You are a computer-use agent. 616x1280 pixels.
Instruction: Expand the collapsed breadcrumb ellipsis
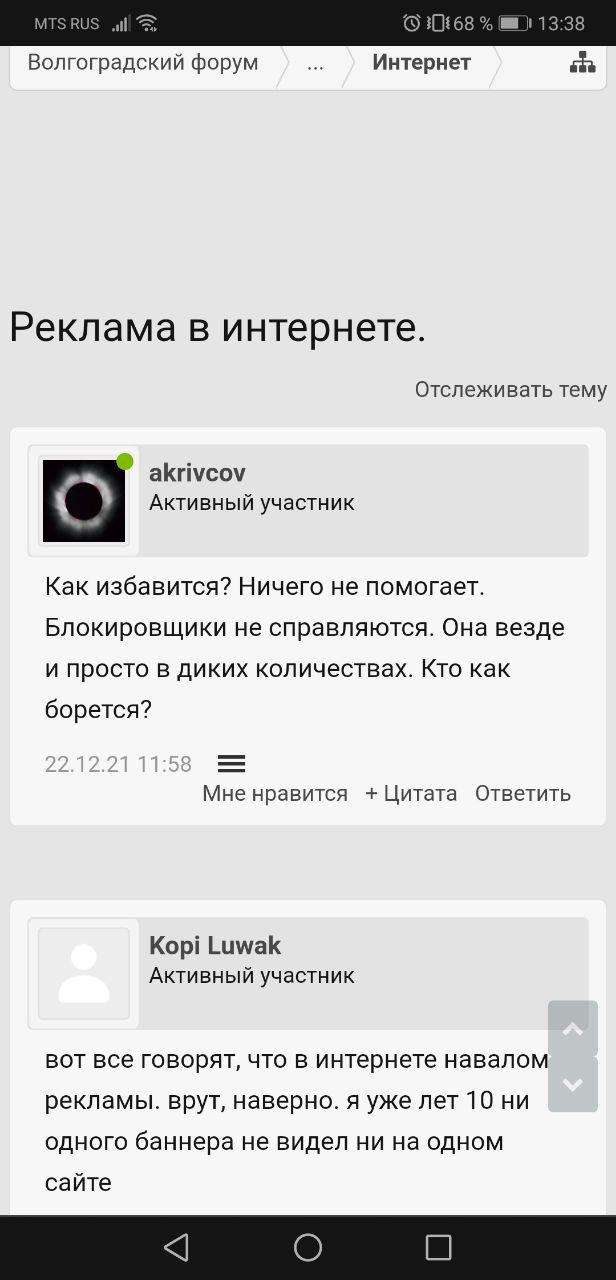point(315,63)
